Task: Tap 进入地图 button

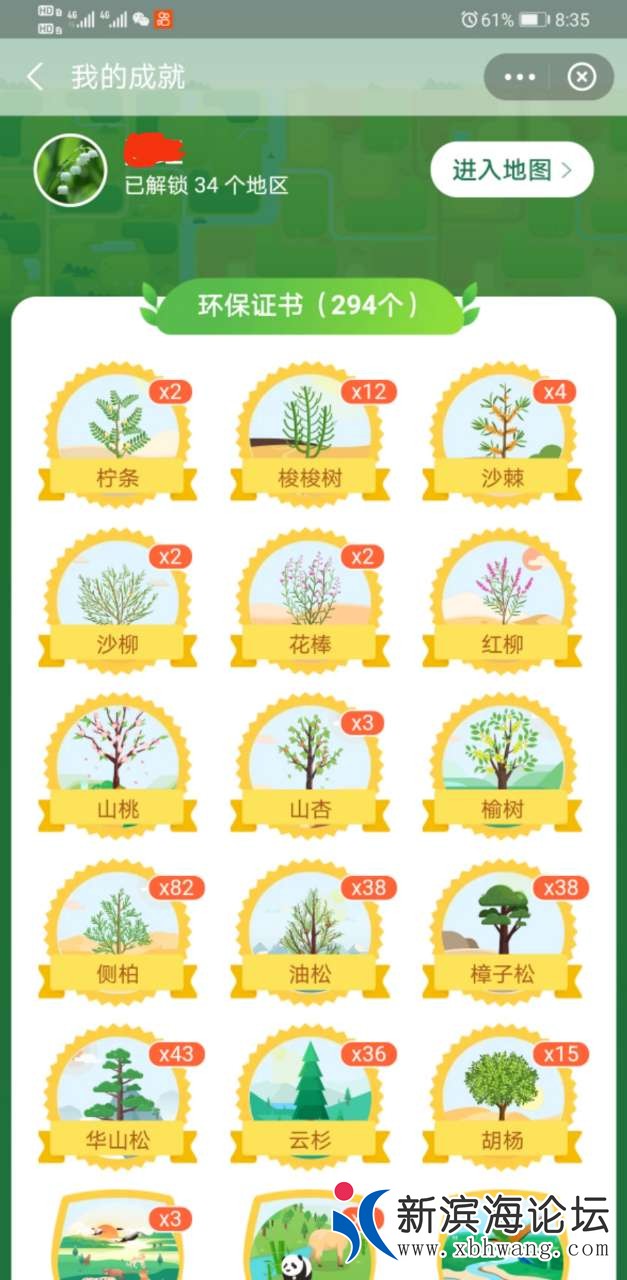Action: (x=511, y=170)
